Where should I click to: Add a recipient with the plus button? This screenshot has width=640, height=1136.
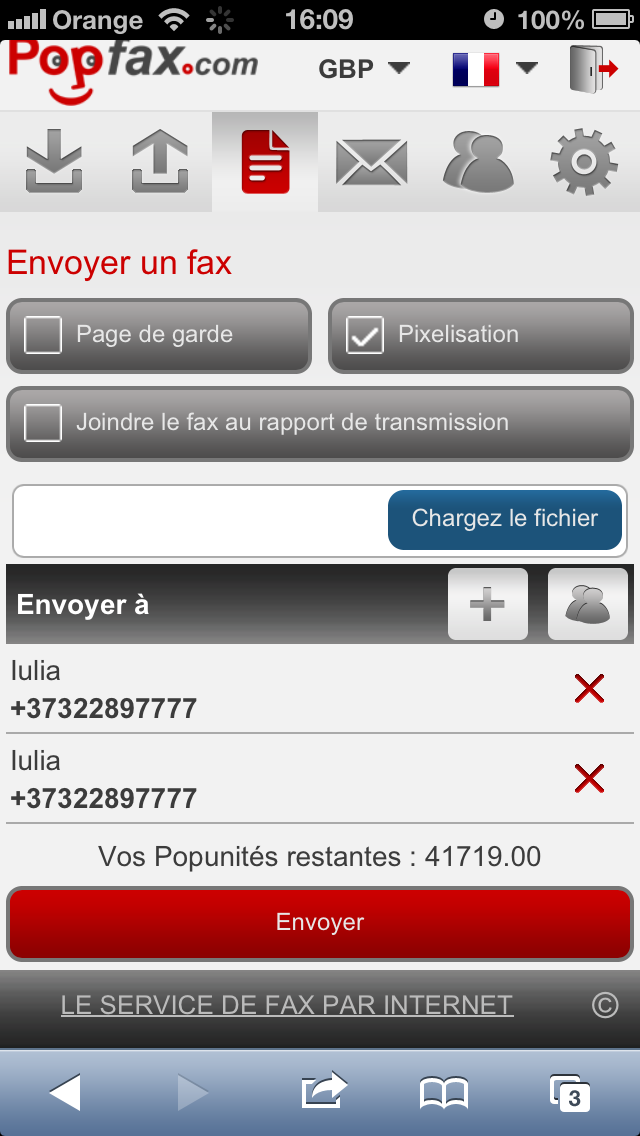(487, 604)
